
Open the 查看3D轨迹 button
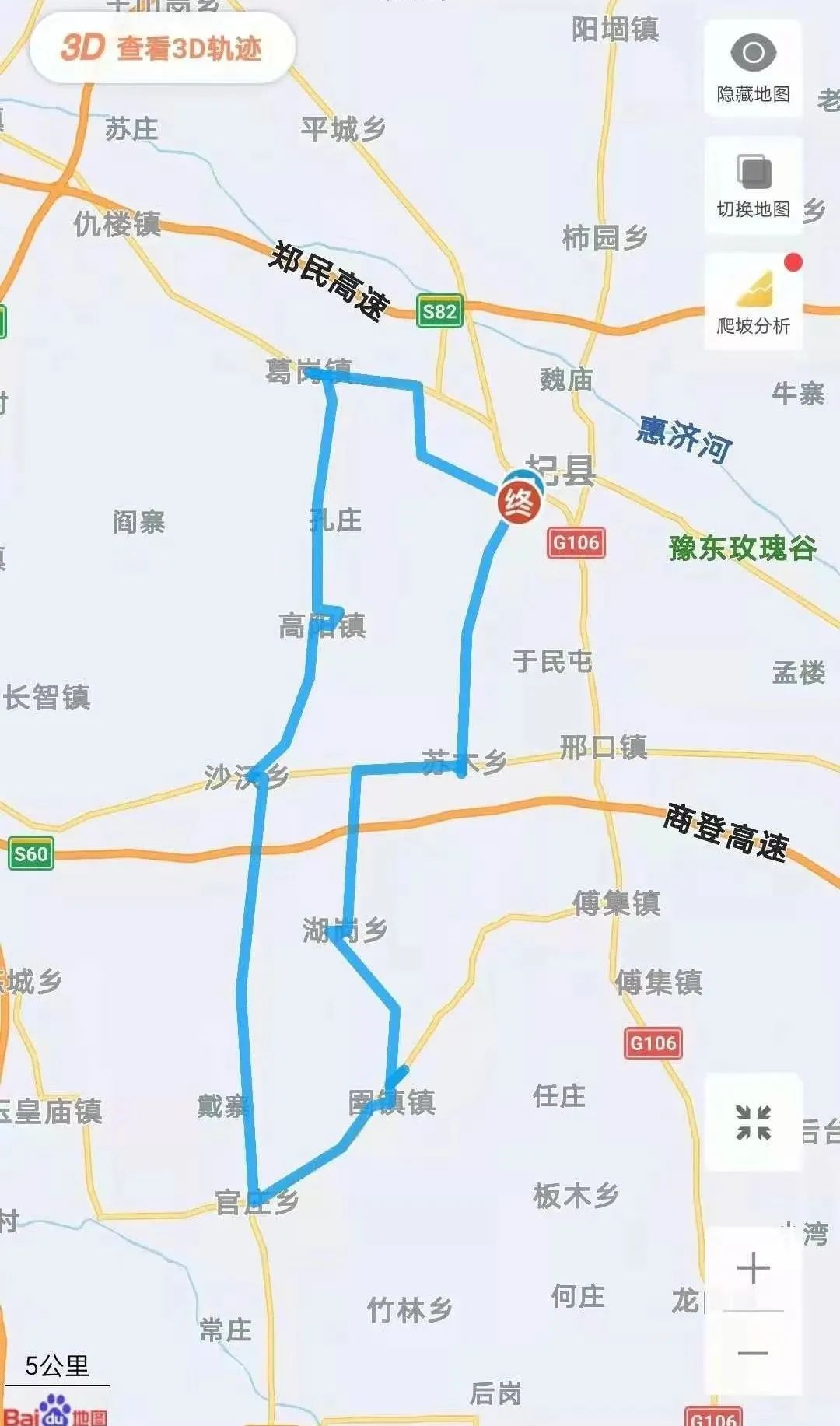tap(162, 48)
